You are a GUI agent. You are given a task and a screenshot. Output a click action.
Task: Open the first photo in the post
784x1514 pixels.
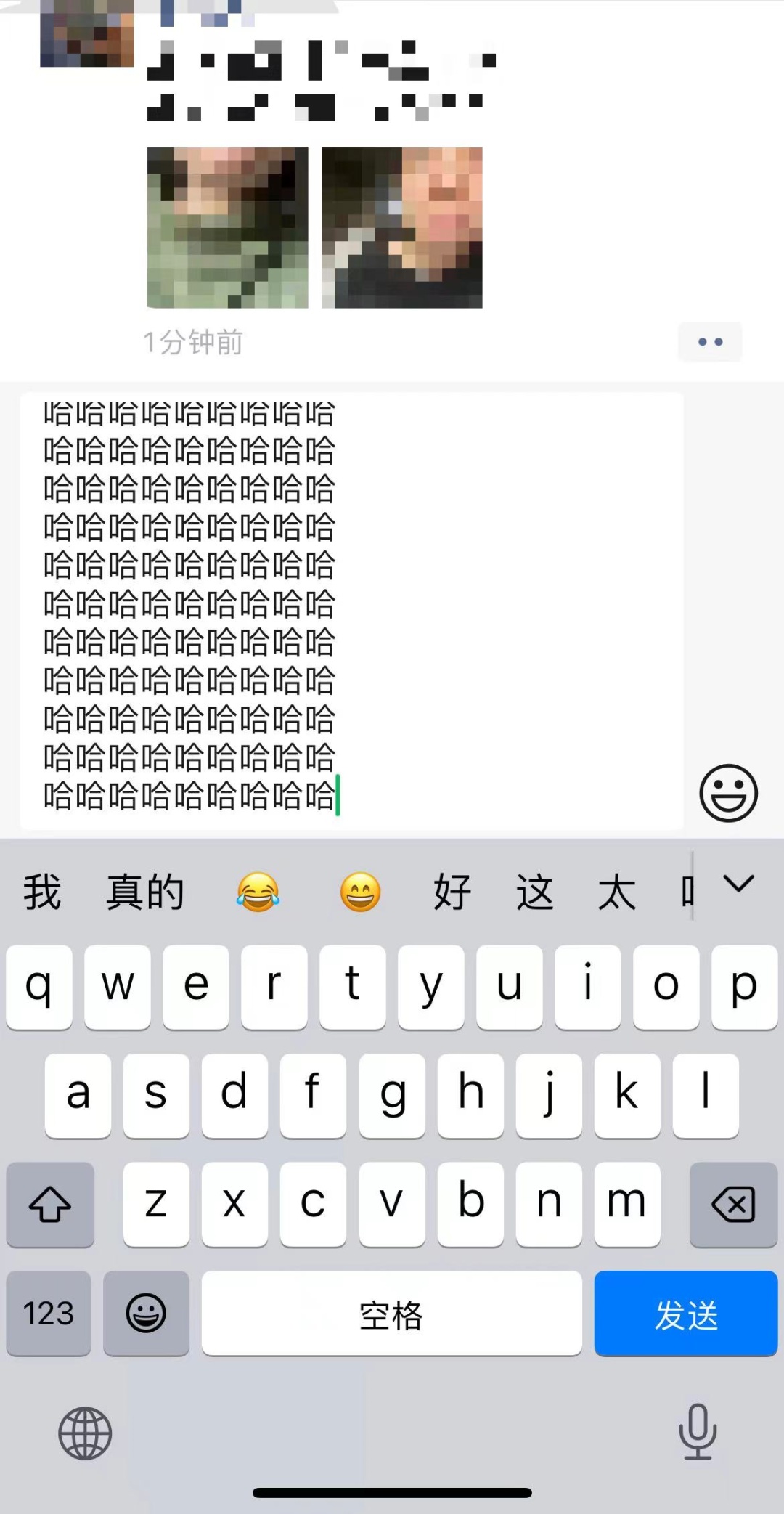pos(227,228)
